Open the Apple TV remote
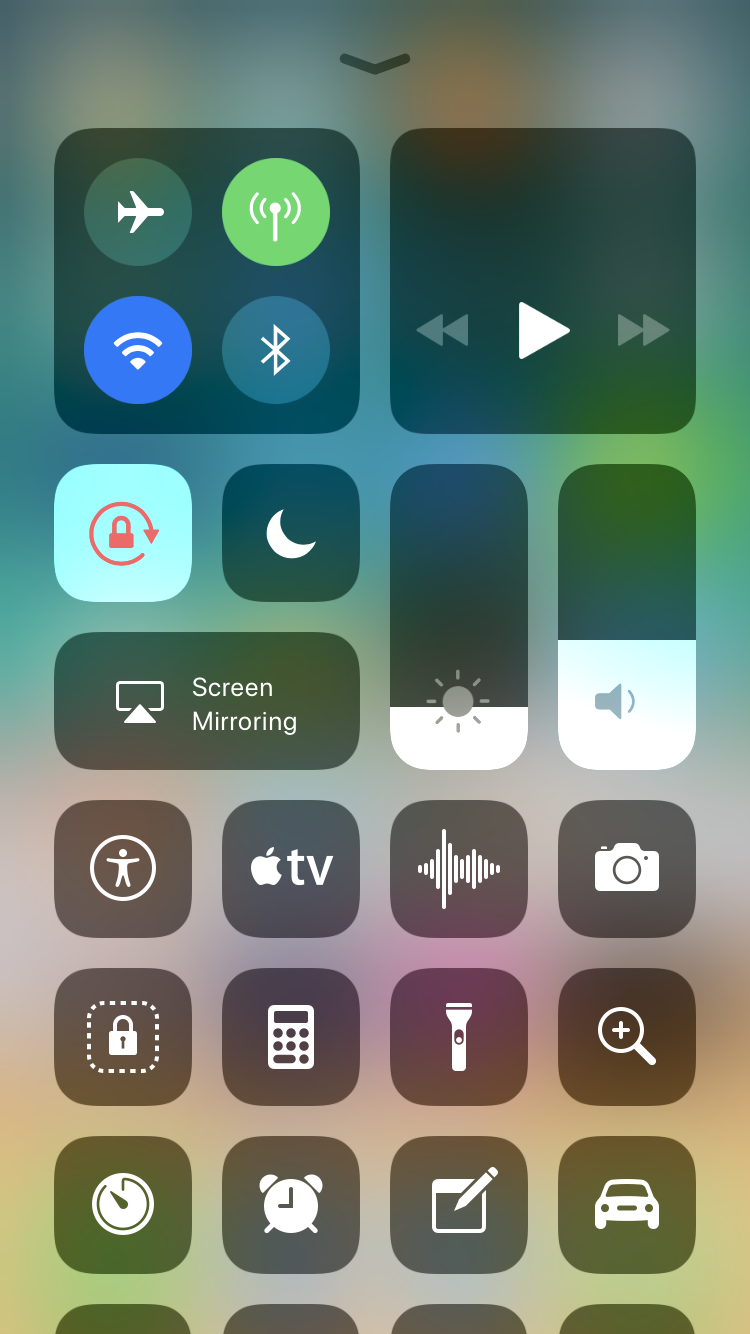Screen dimensions: 750x1334 [291, 869]
